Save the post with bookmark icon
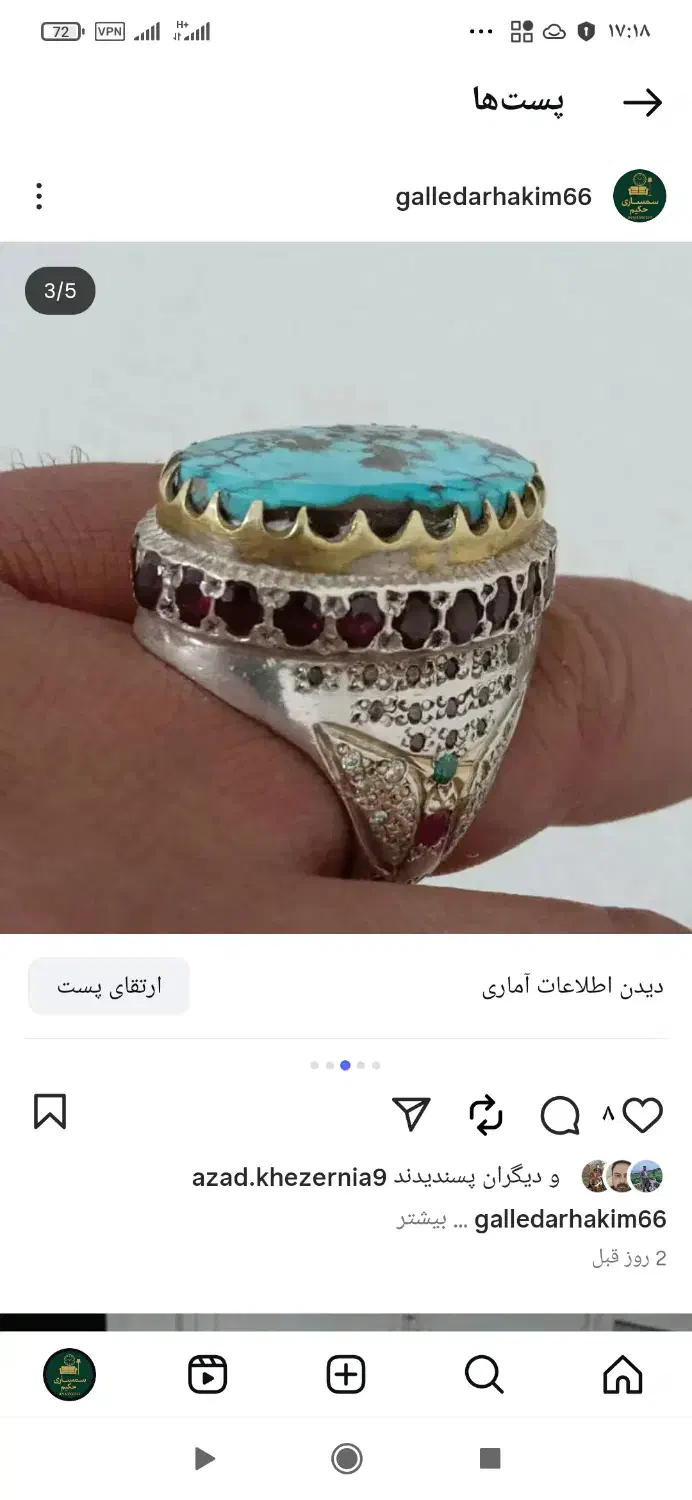Image resolution: width=692 pixels, height=1500 pixels. point(50,1112)
